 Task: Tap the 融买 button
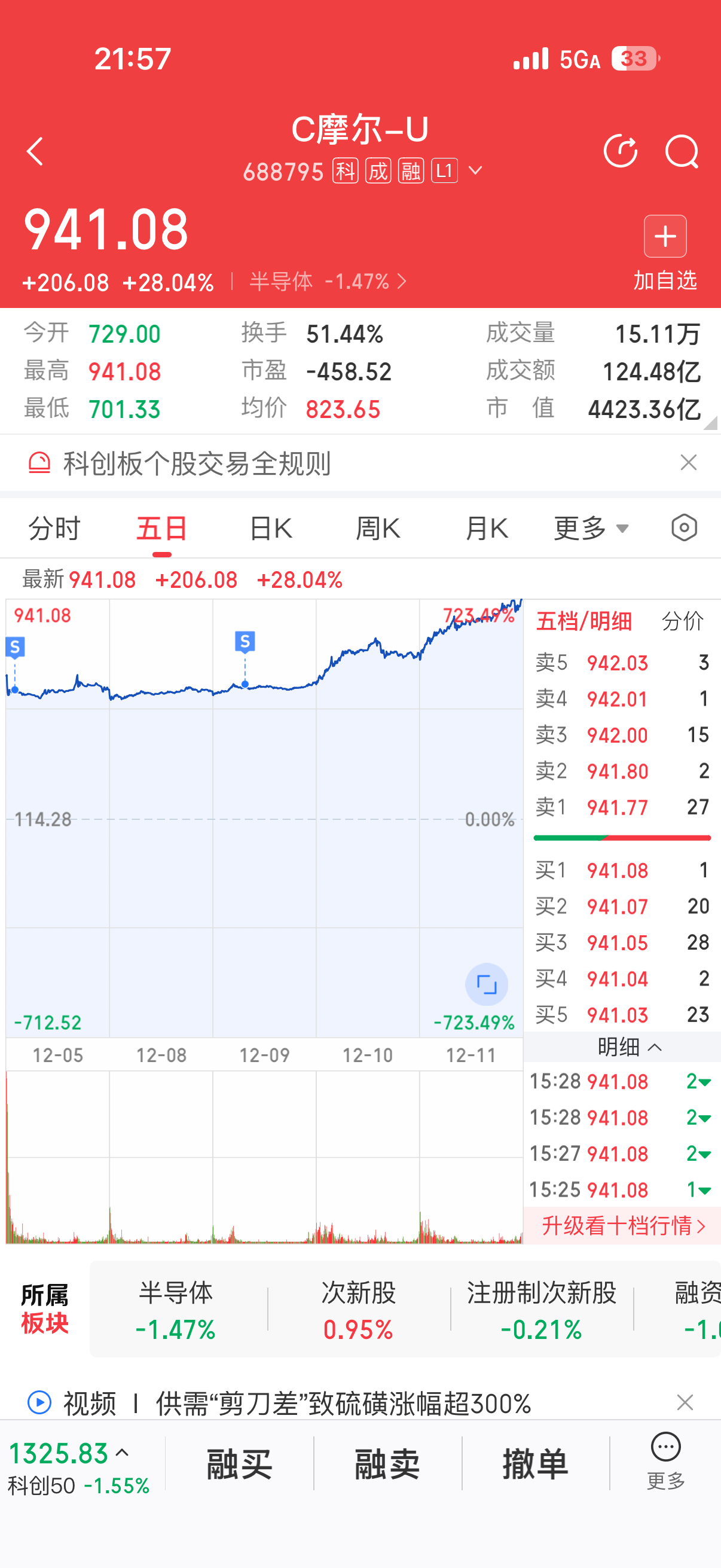pyautogui.click(x=239, y=1463)
